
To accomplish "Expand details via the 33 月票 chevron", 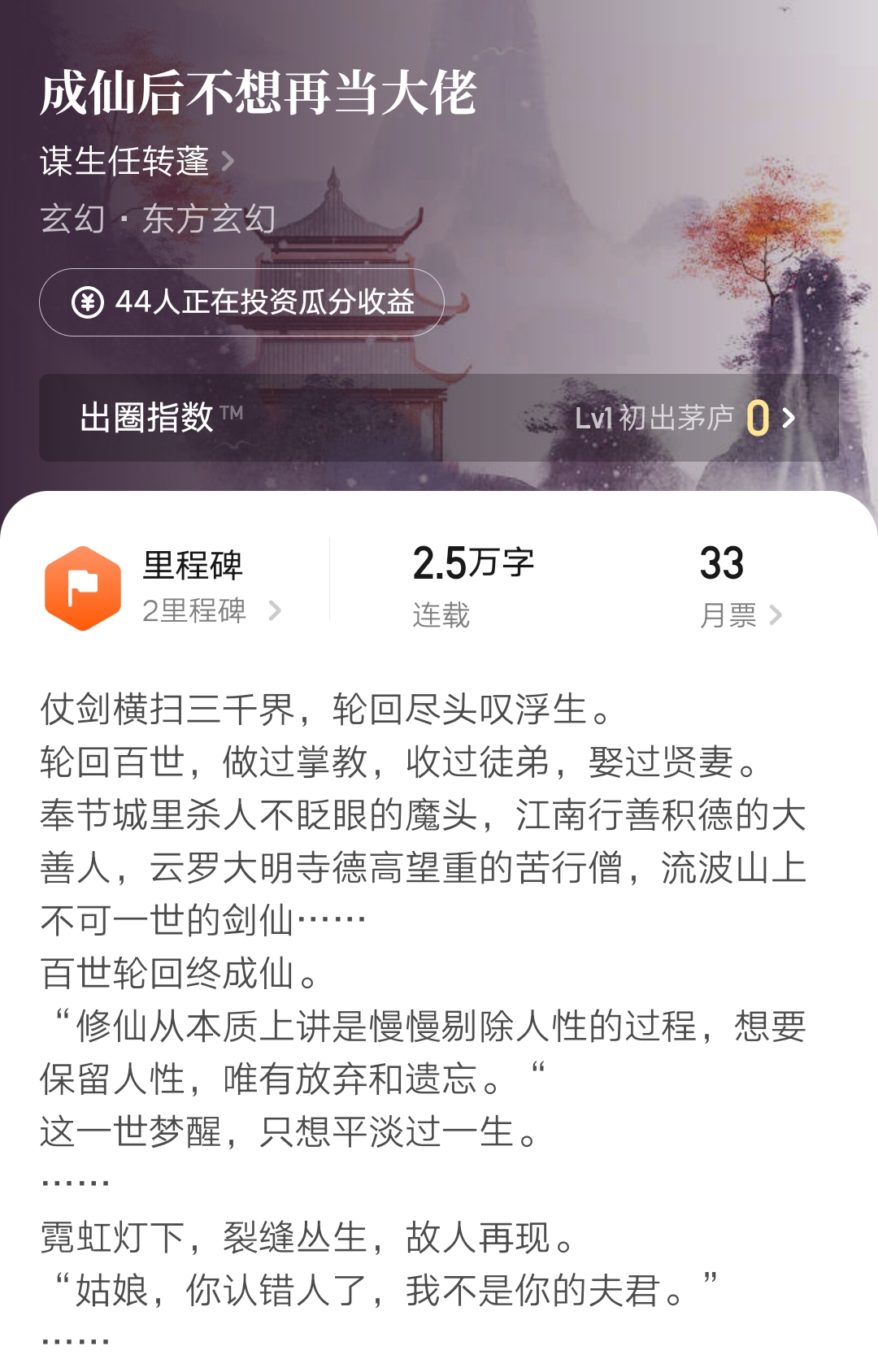I will point(776,615).
